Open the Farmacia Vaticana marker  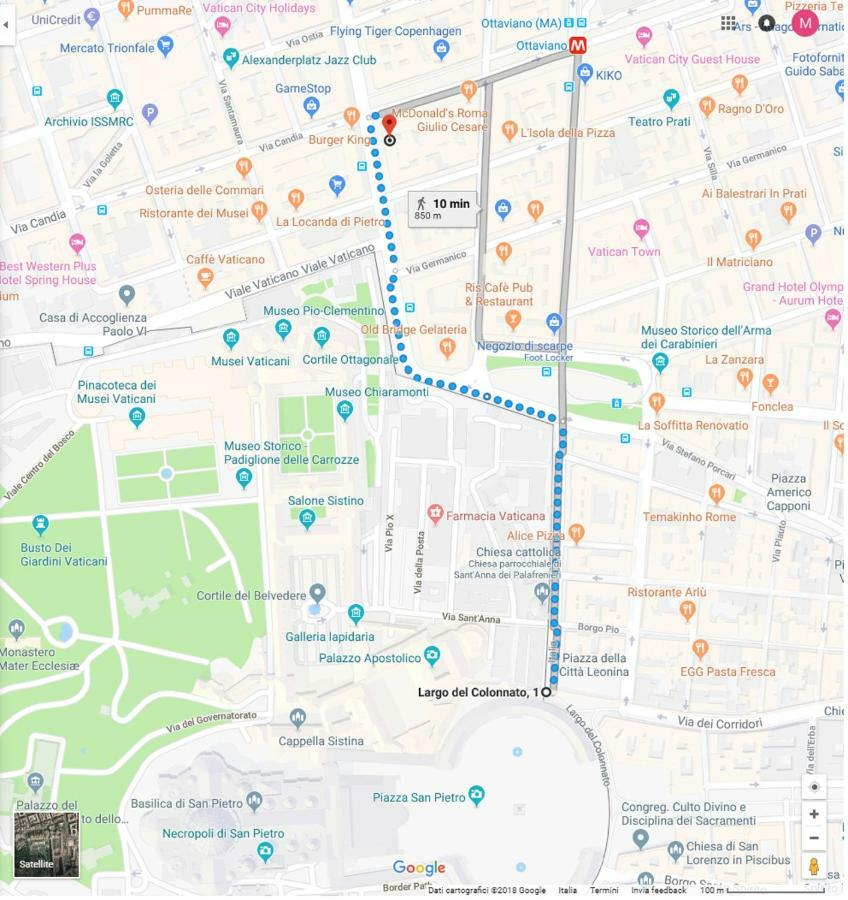coord(435,515)
